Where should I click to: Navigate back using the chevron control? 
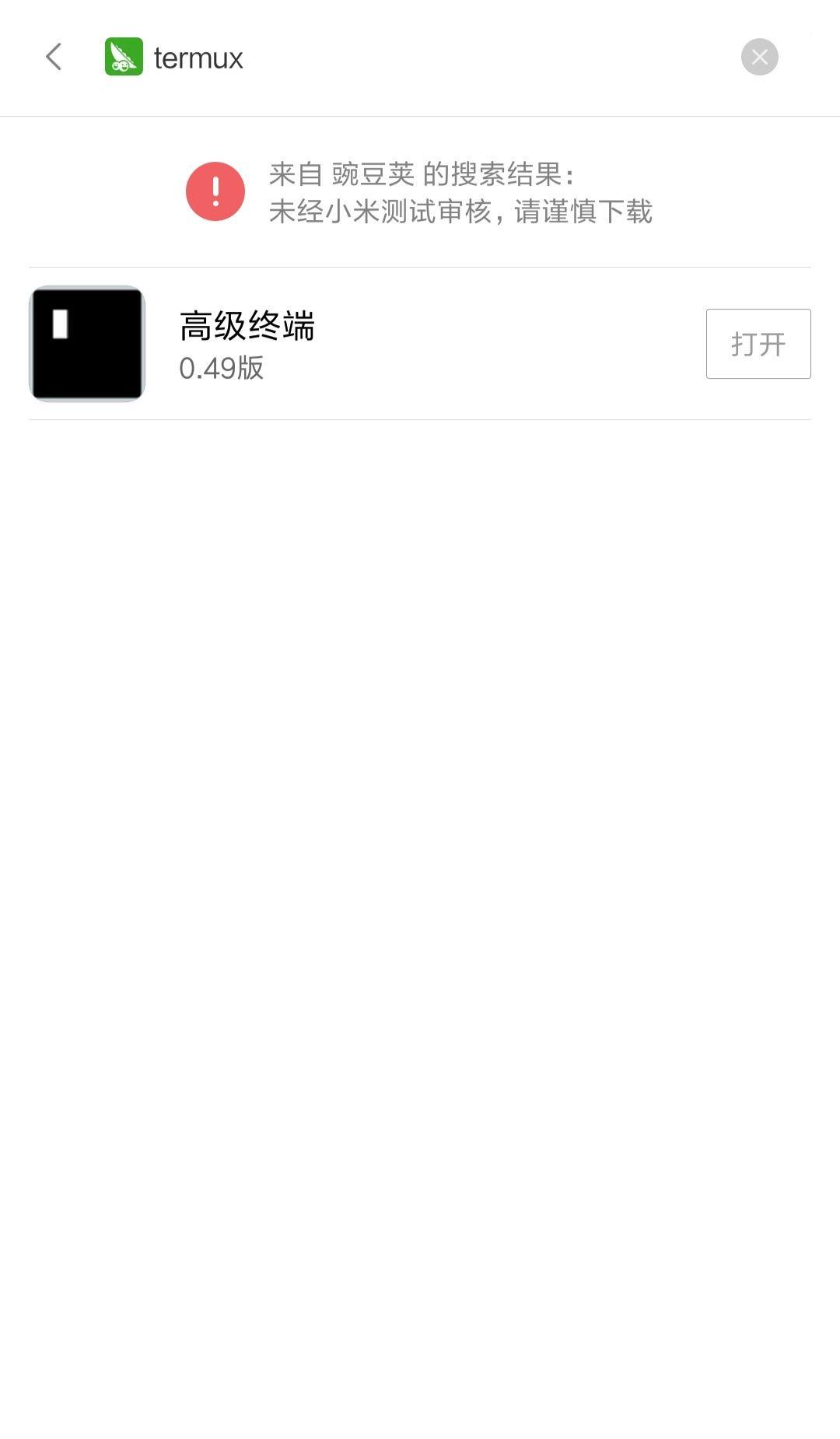(53, 57)
